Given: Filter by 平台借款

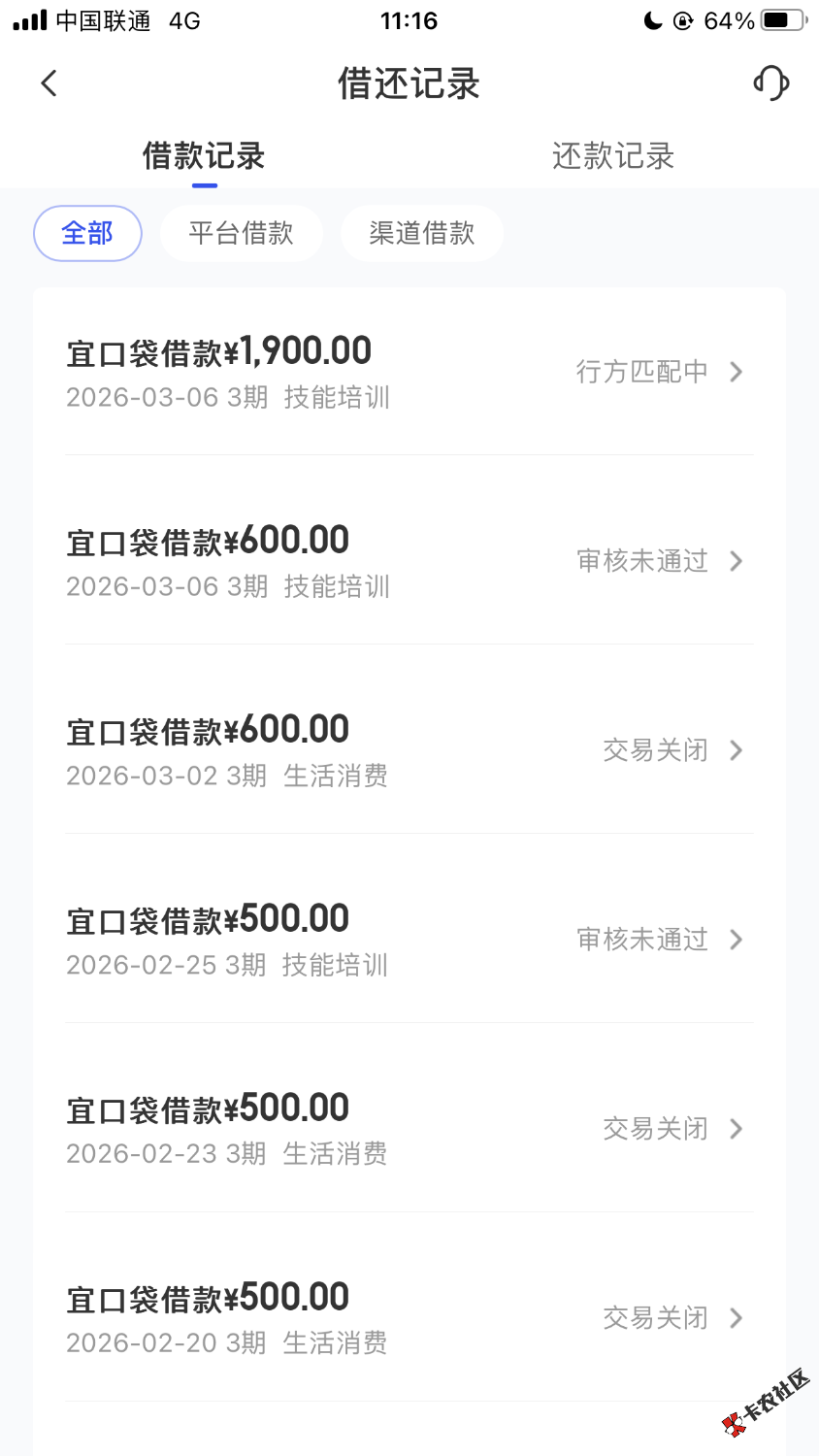Looking at the screenshot, I should click(x=241, y=234).
